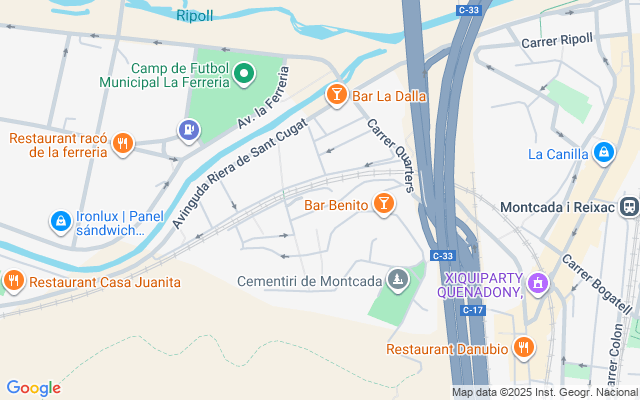Select the Bar Benito marker
Viewport: 640px width, 400px height.
point(382,205)
